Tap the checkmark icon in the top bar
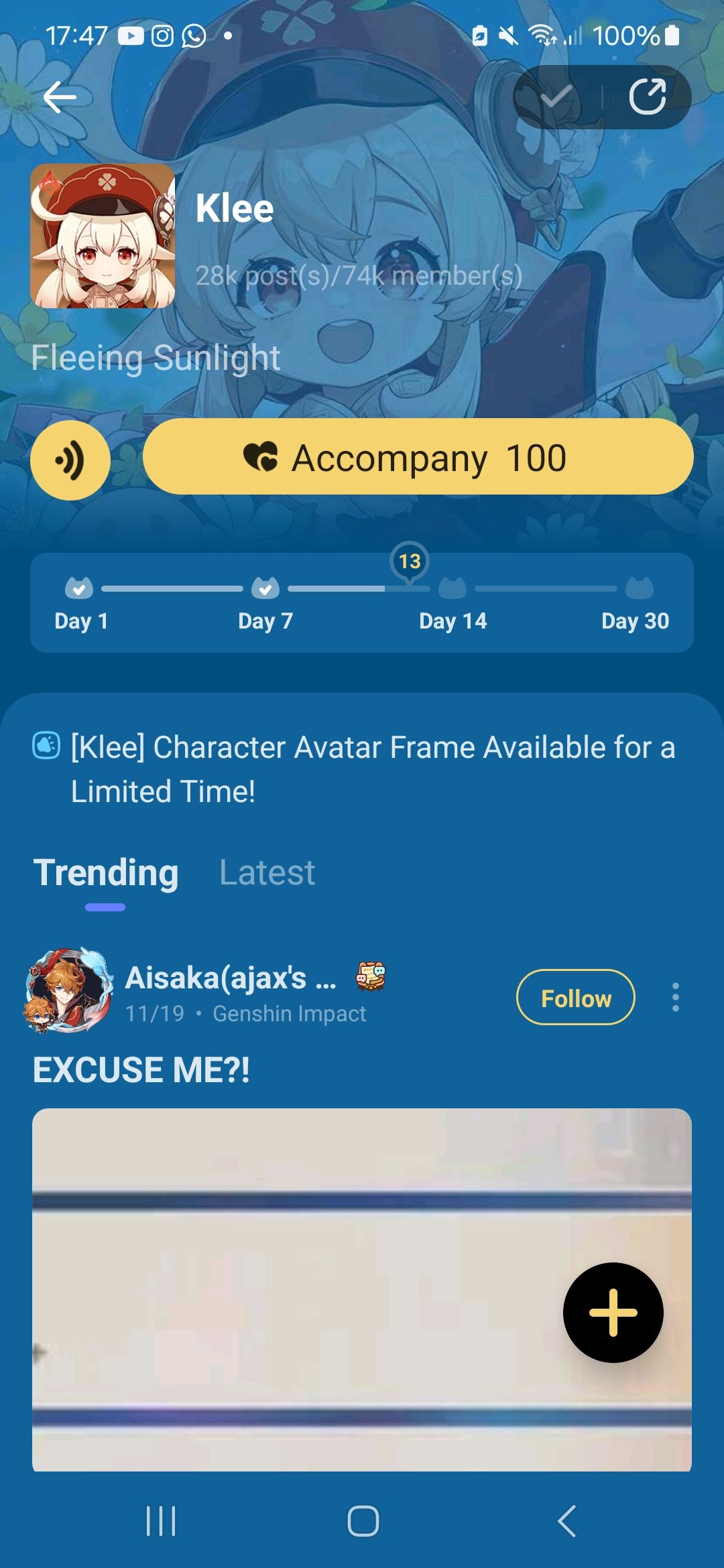This screenshot has height=1568, width=724. (556, 97)
